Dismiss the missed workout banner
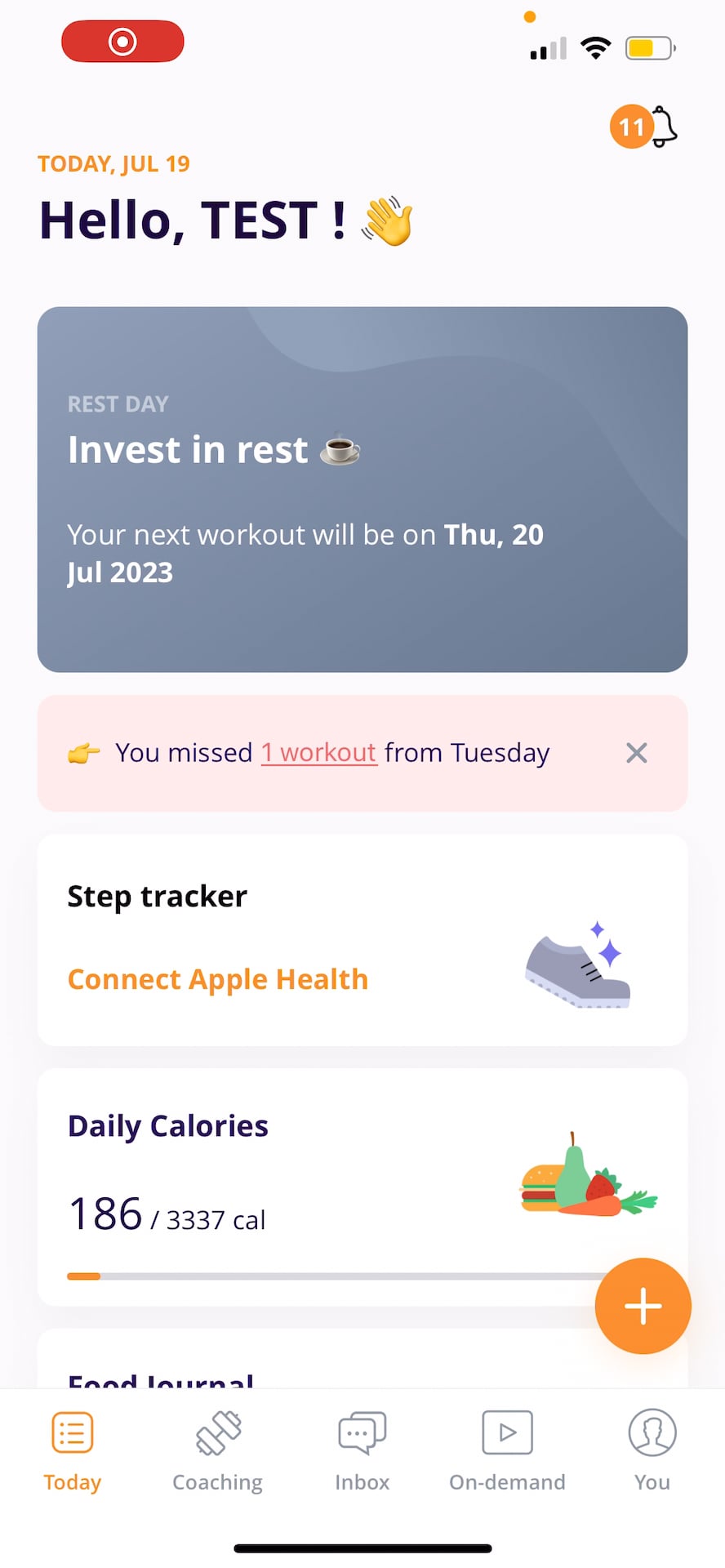The width and height of the screenshot is (725, 1568). (x=636, y=752)
